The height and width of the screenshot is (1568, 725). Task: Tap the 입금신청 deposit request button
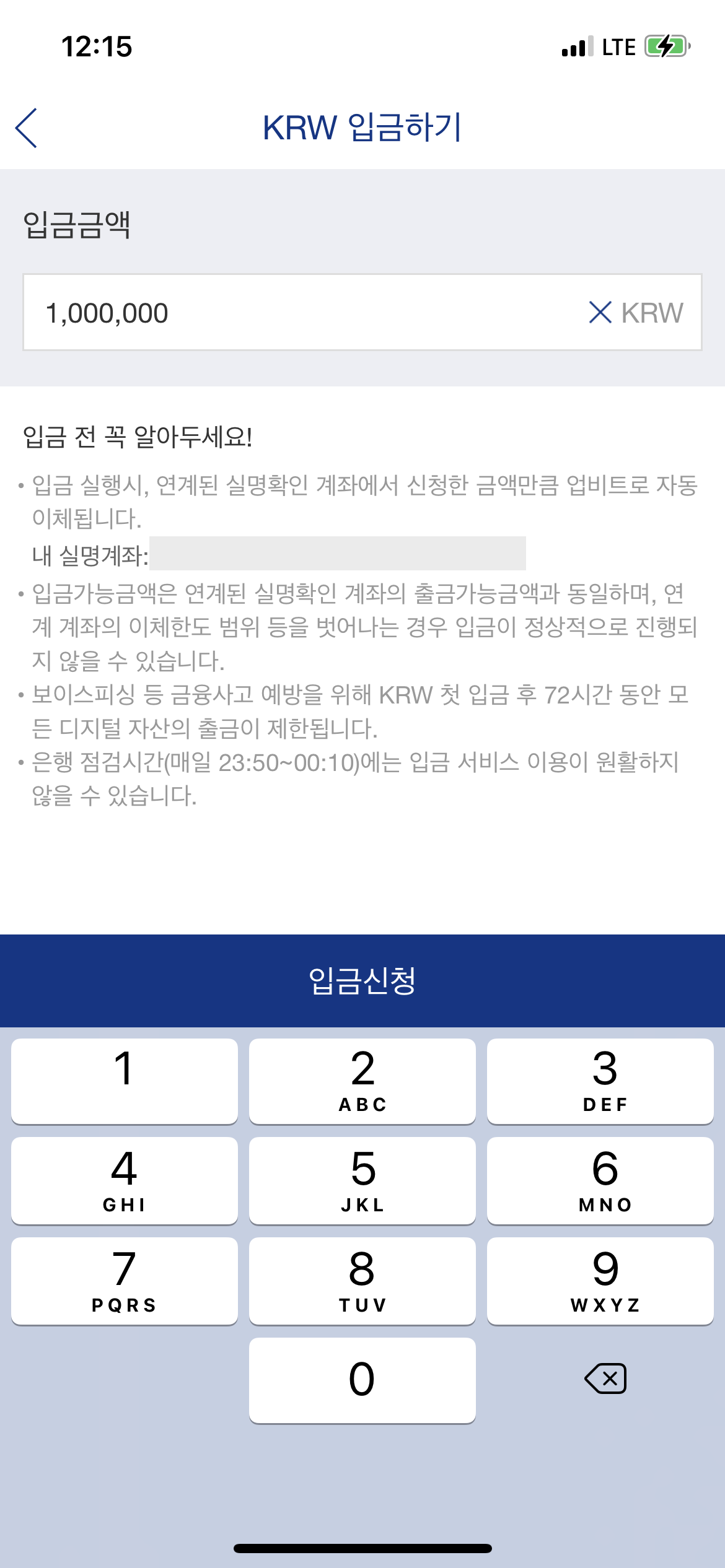pyautogui.click(x=362, y=980)
